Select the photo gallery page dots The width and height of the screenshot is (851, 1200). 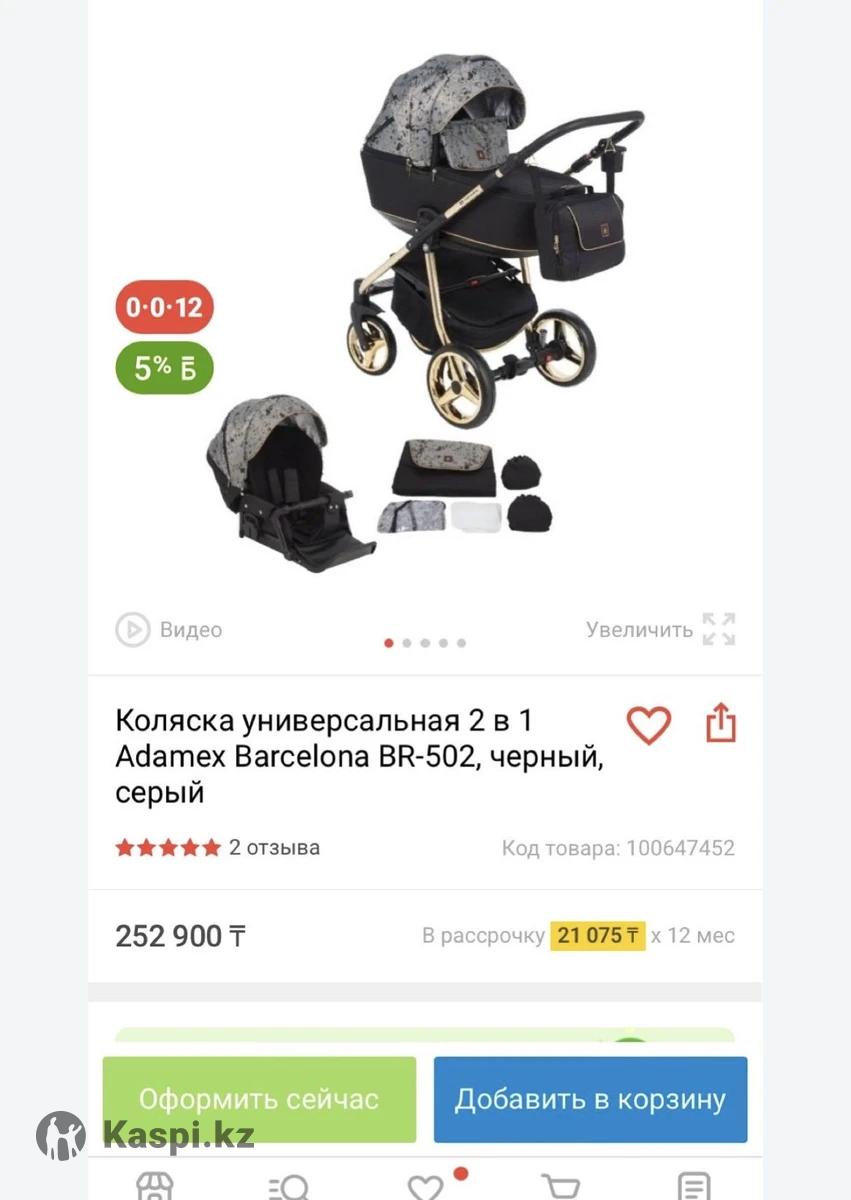coord(425,643)
